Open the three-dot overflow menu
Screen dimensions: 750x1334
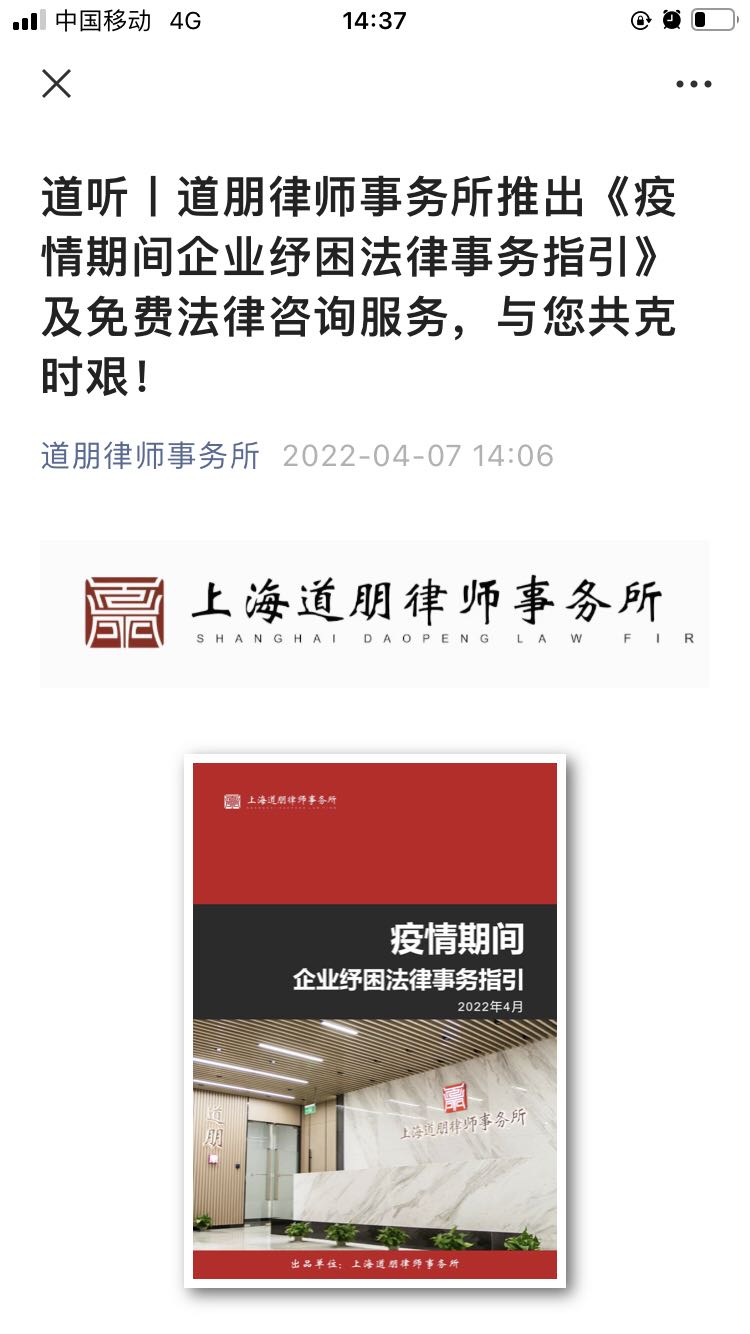pyautogui.click(x=693, y=85)
